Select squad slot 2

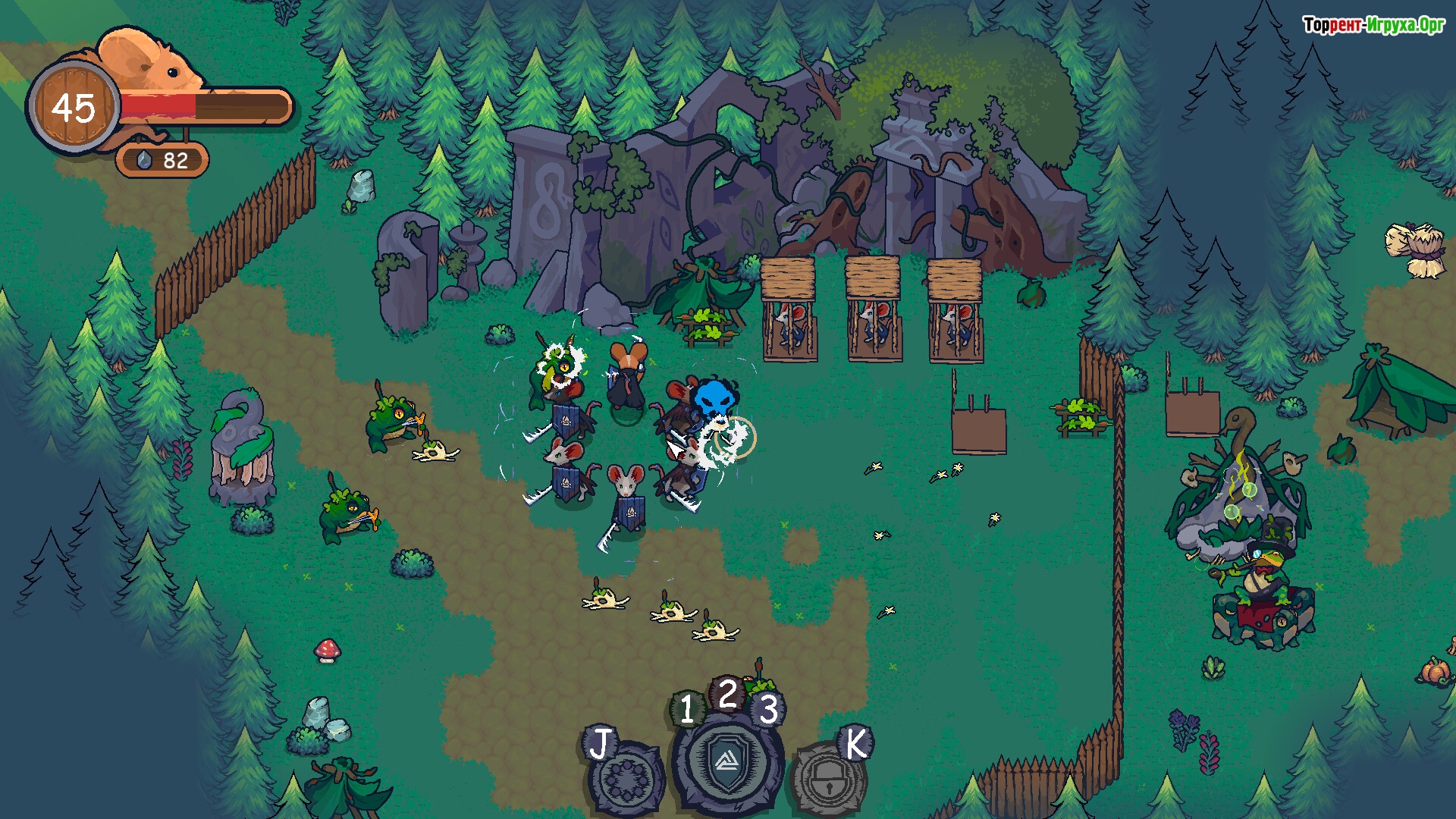728,694
